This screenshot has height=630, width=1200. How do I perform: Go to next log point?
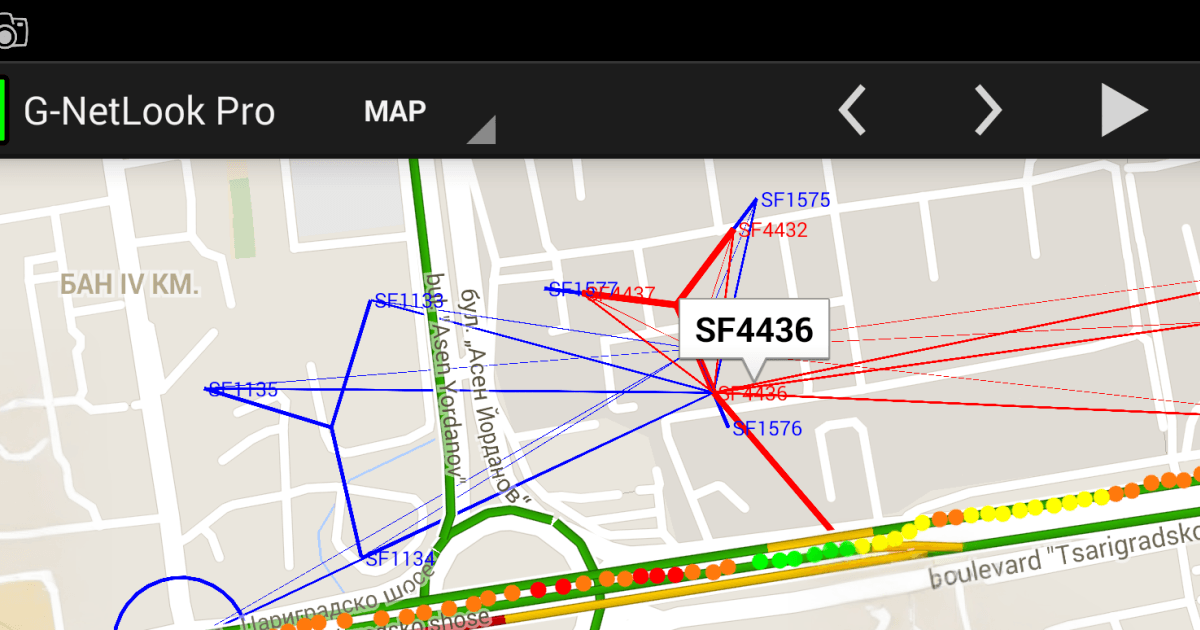tap(987, 110)
